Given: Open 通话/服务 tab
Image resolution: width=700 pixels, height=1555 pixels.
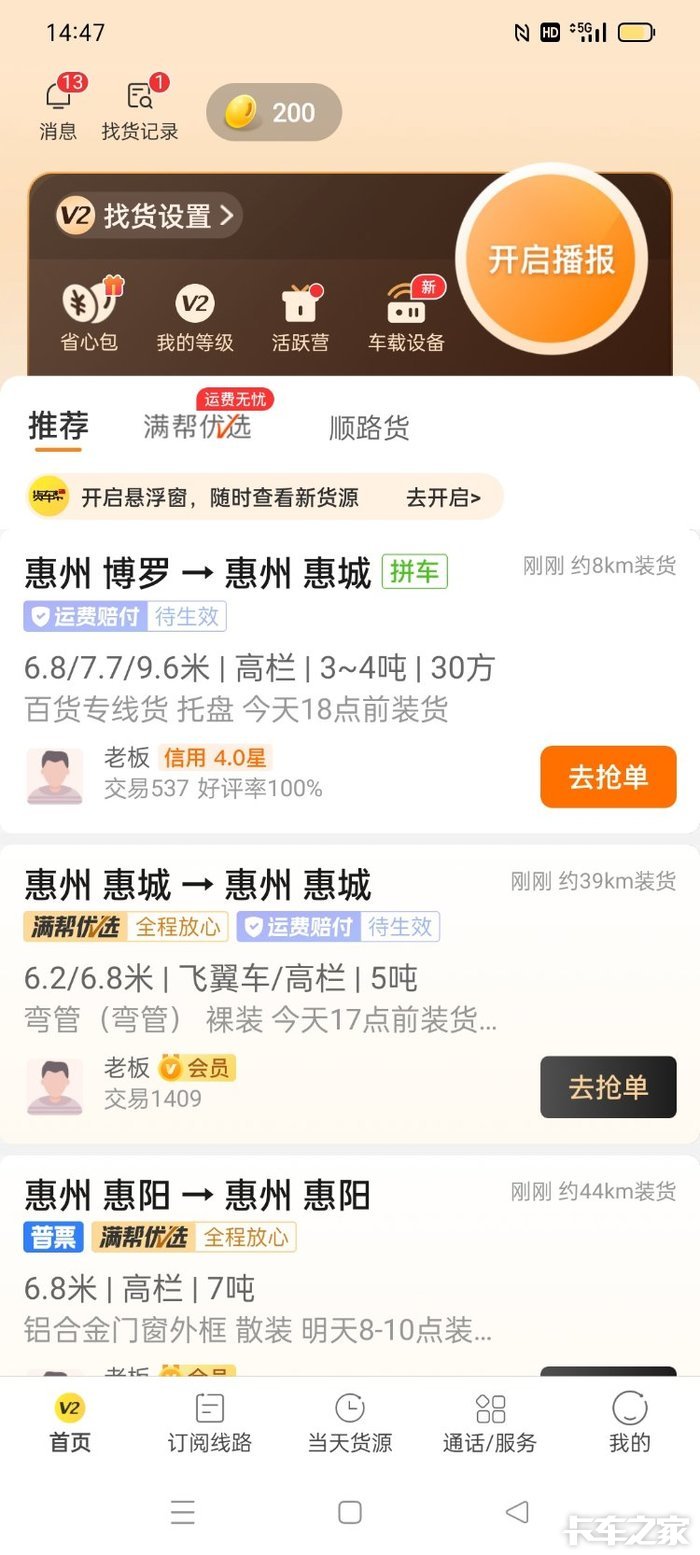Looking at the screenshot, I should pyautogui.click(x=490, y=1423).
